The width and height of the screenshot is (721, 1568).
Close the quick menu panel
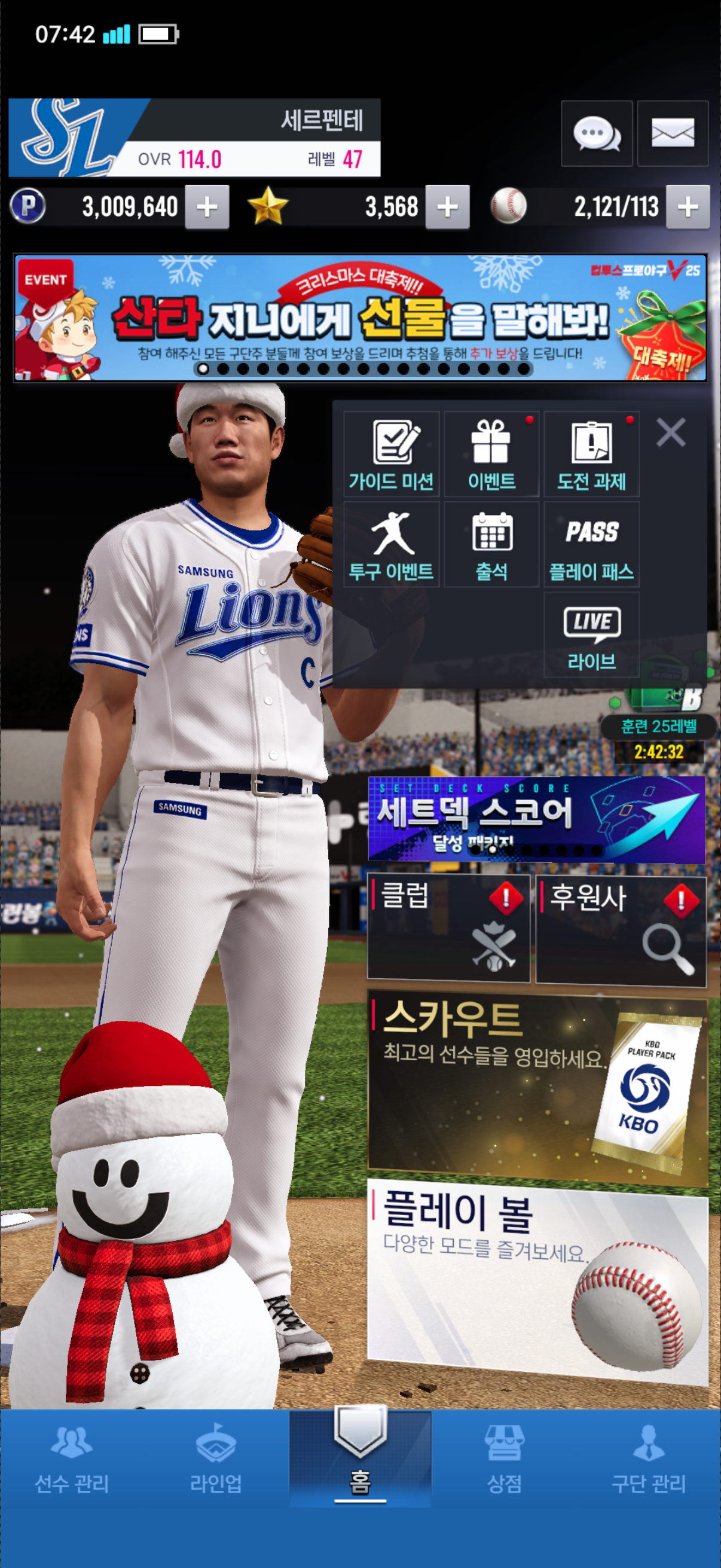click(x=671, y=432)
